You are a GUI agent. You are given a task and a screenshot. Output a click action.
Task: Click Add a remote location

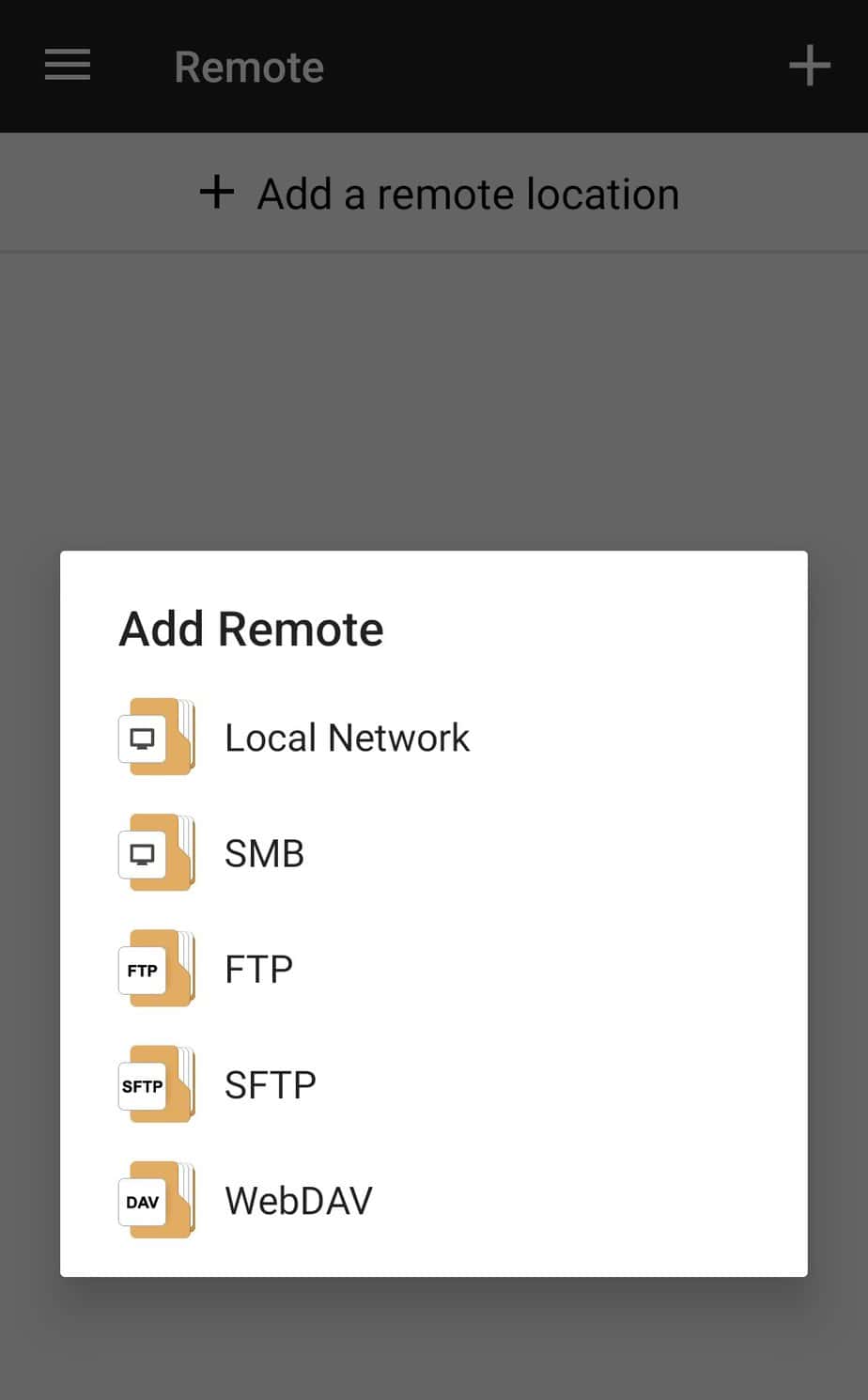[x=434, y=192]
